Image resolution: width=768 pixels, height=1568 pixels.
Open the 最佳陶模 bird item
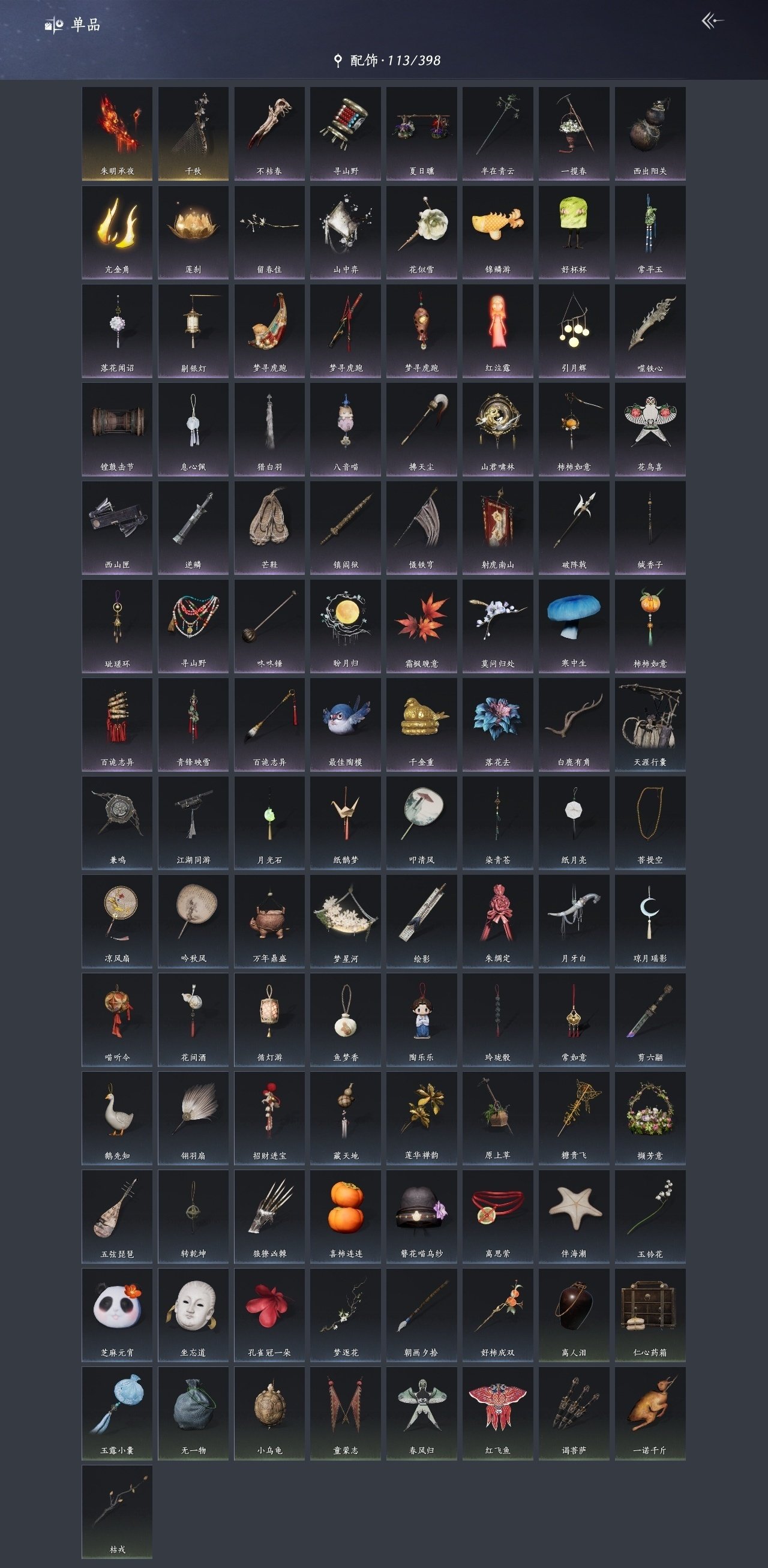tap(346, 724)
